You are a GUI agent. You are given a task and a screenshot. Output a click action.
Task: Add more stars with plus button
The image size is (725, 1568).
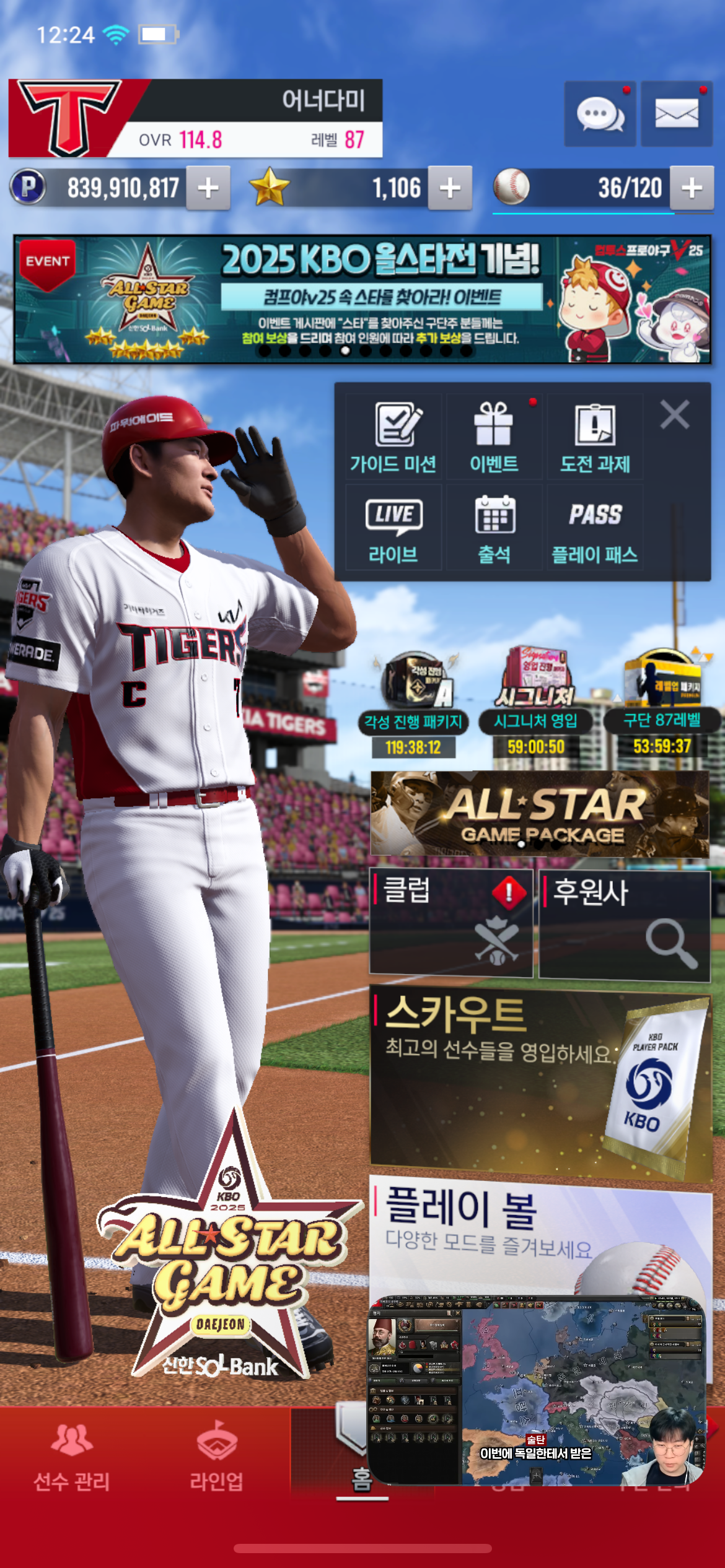tap(450, 188)
